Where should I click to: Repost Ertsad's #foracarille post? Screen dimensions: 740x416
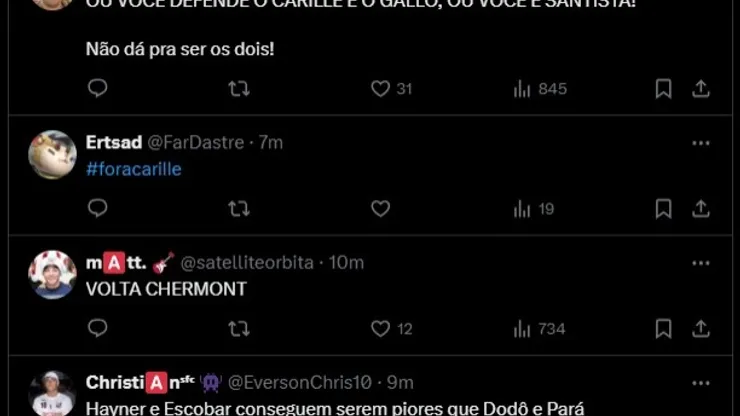click(x=238, y=208)
